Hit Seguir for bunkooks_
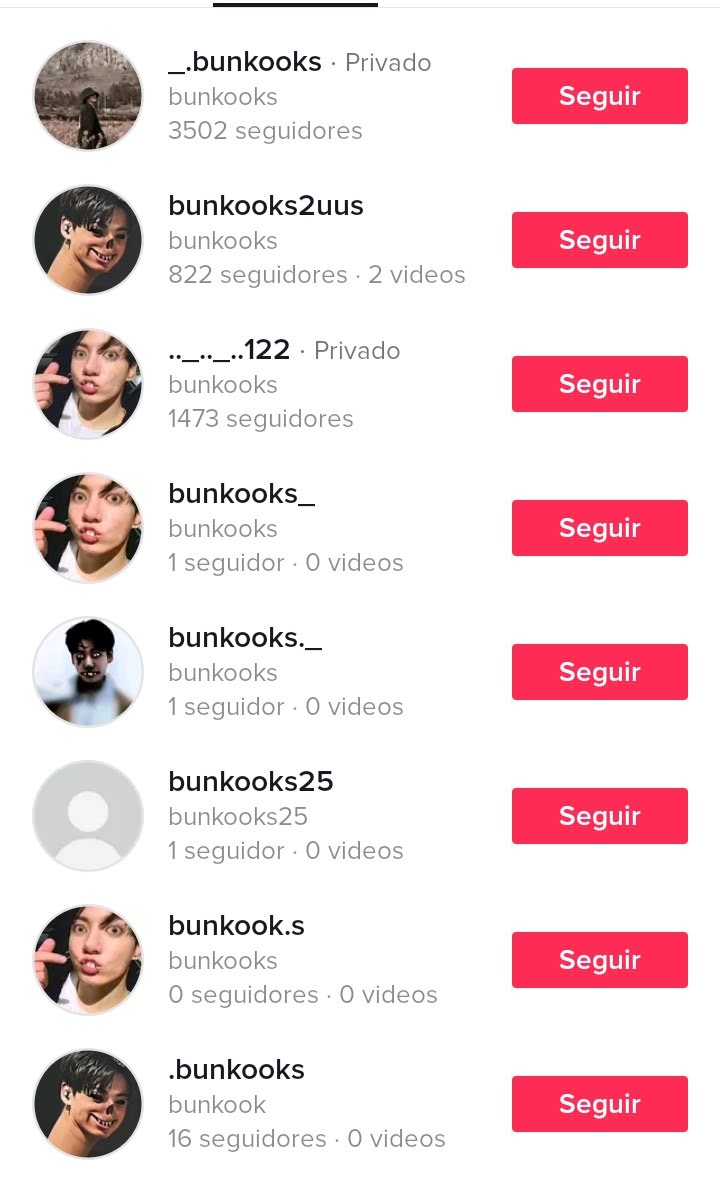 pos(599,528)
